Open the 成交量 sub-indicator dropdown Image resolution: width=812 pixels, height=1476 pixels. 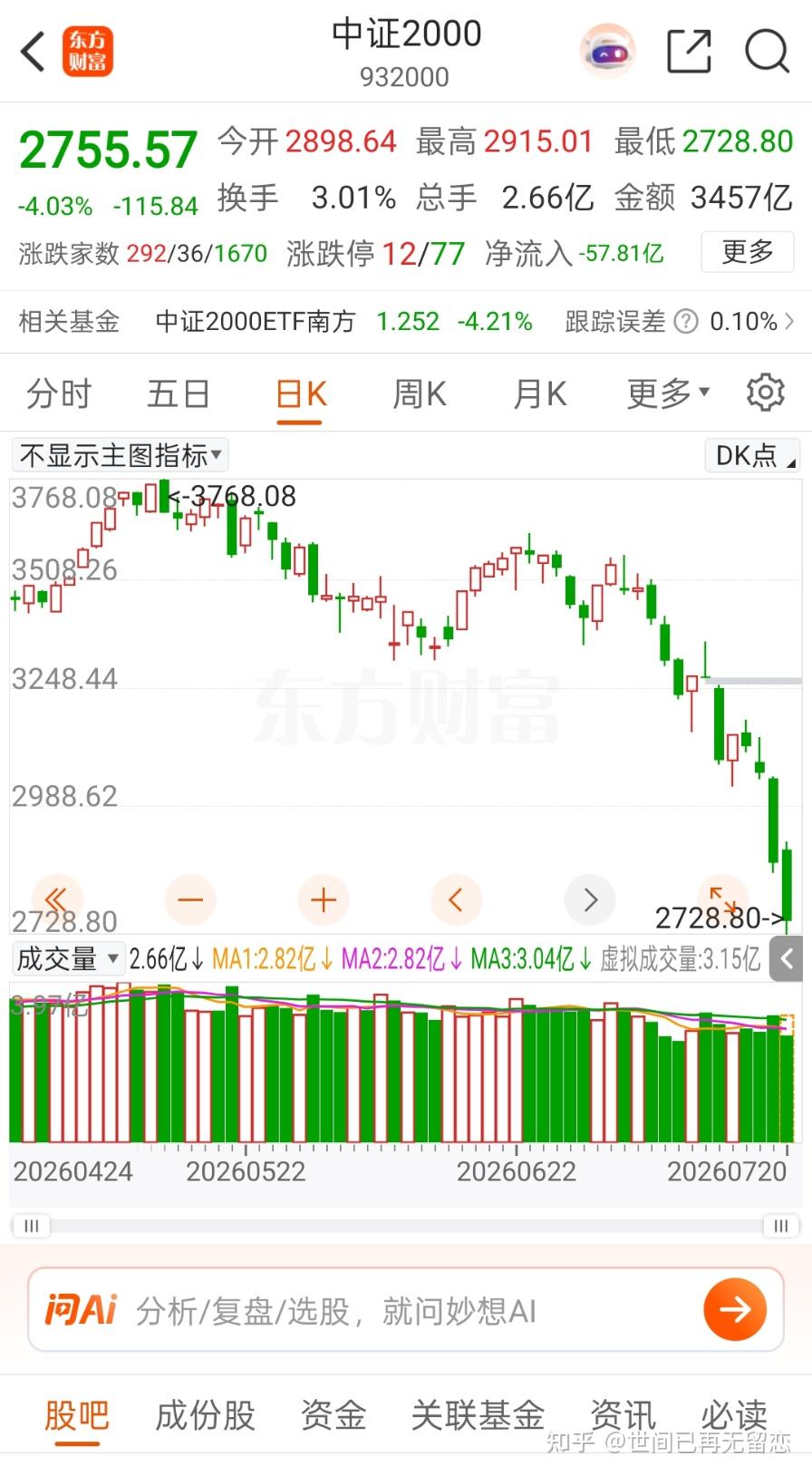click(x=68, y=958)
